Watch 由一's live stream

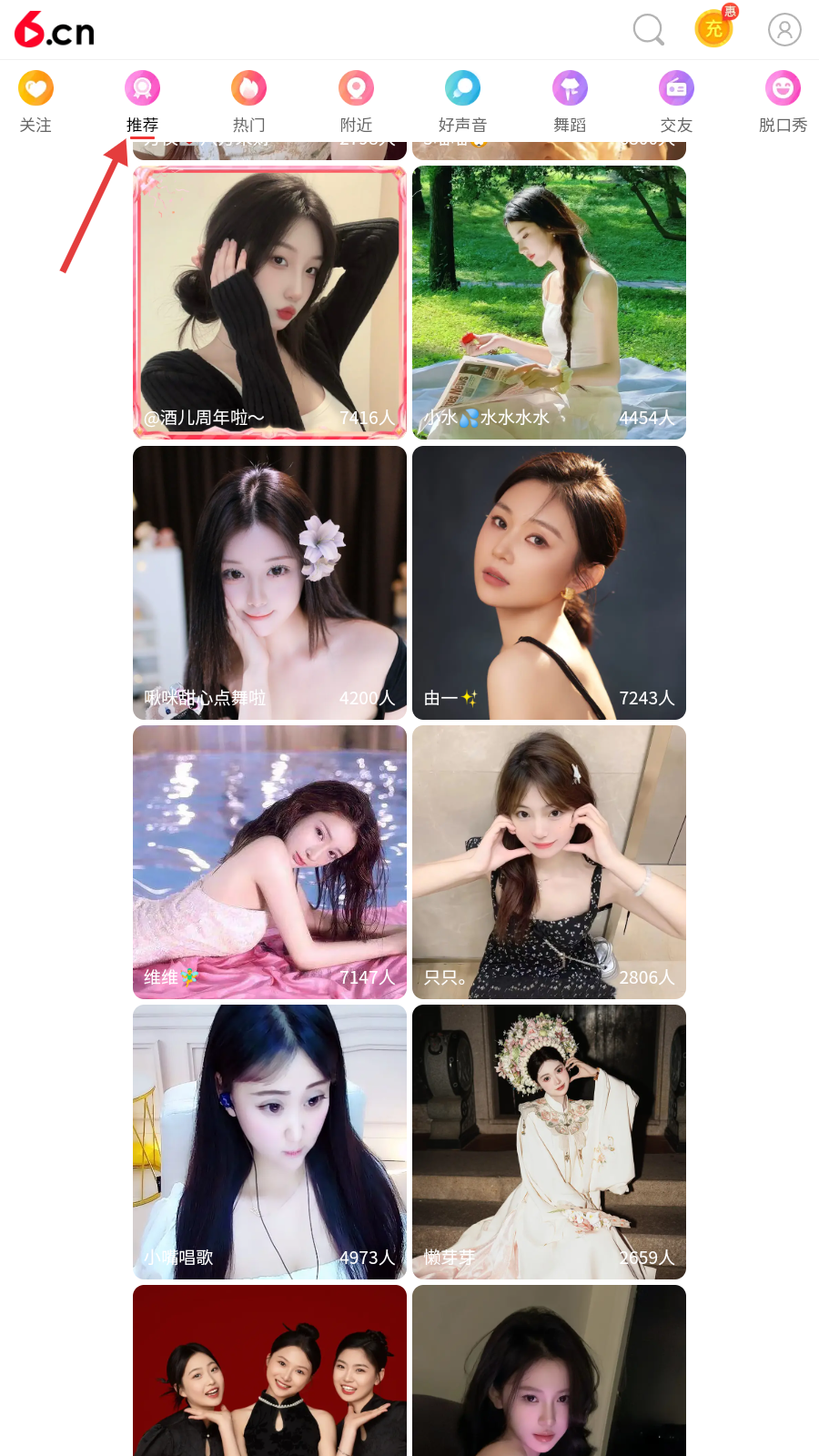(549, 582)
